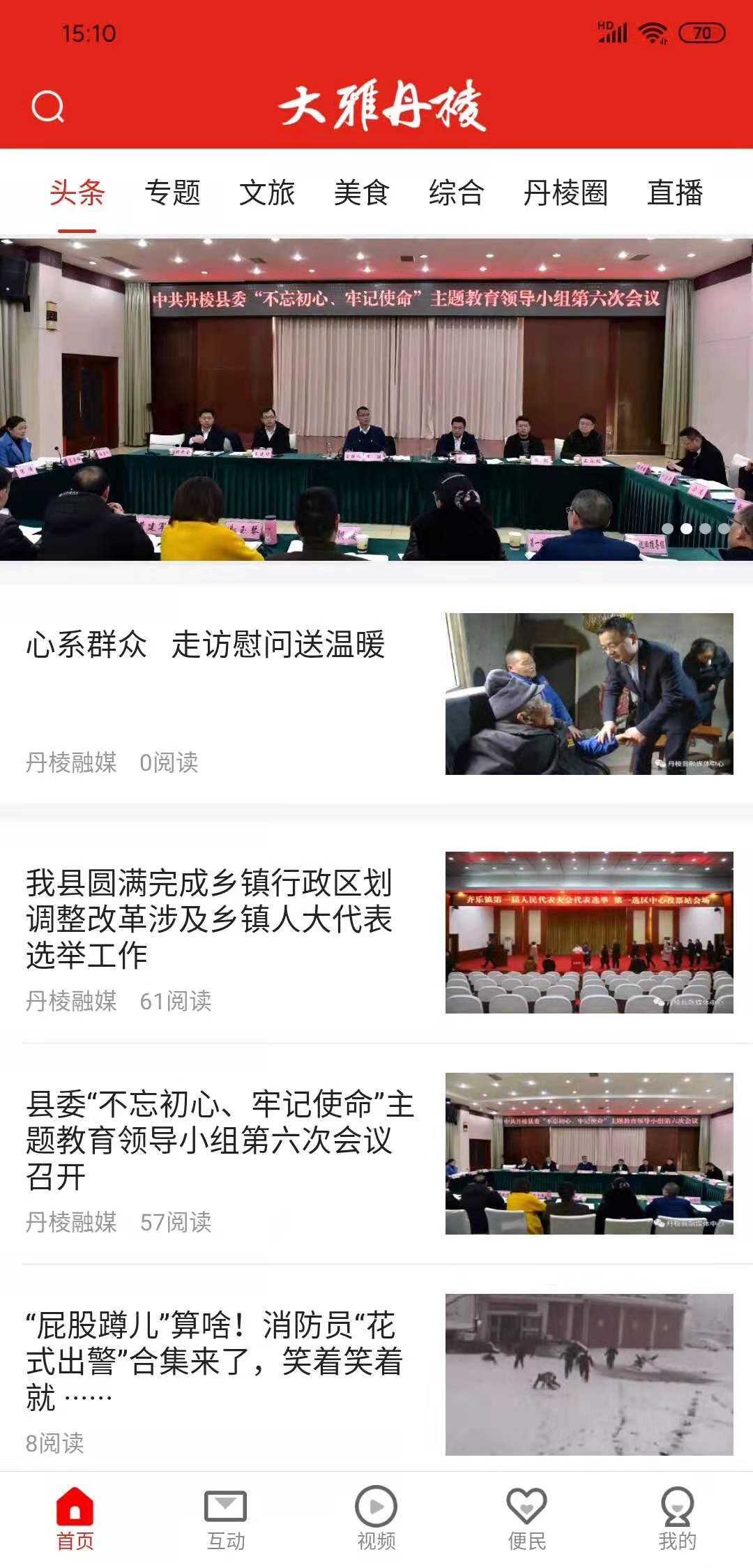
Task: Open the conference banner carousel image
Action: tap(376, 399)
